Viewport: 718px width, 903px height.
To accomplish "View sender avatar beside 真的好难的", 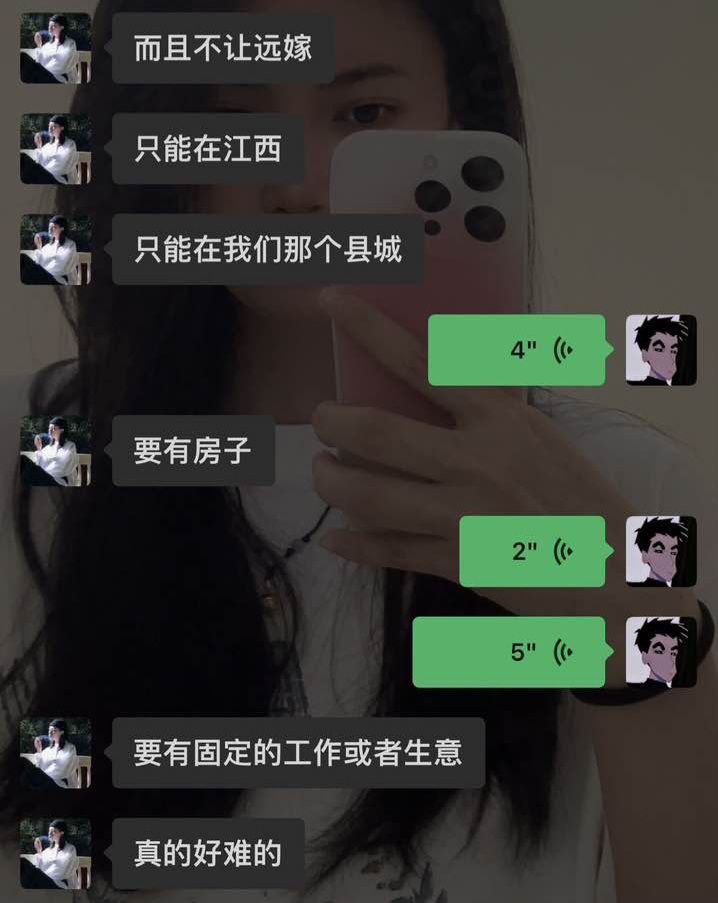I will [x=56, y=853].
